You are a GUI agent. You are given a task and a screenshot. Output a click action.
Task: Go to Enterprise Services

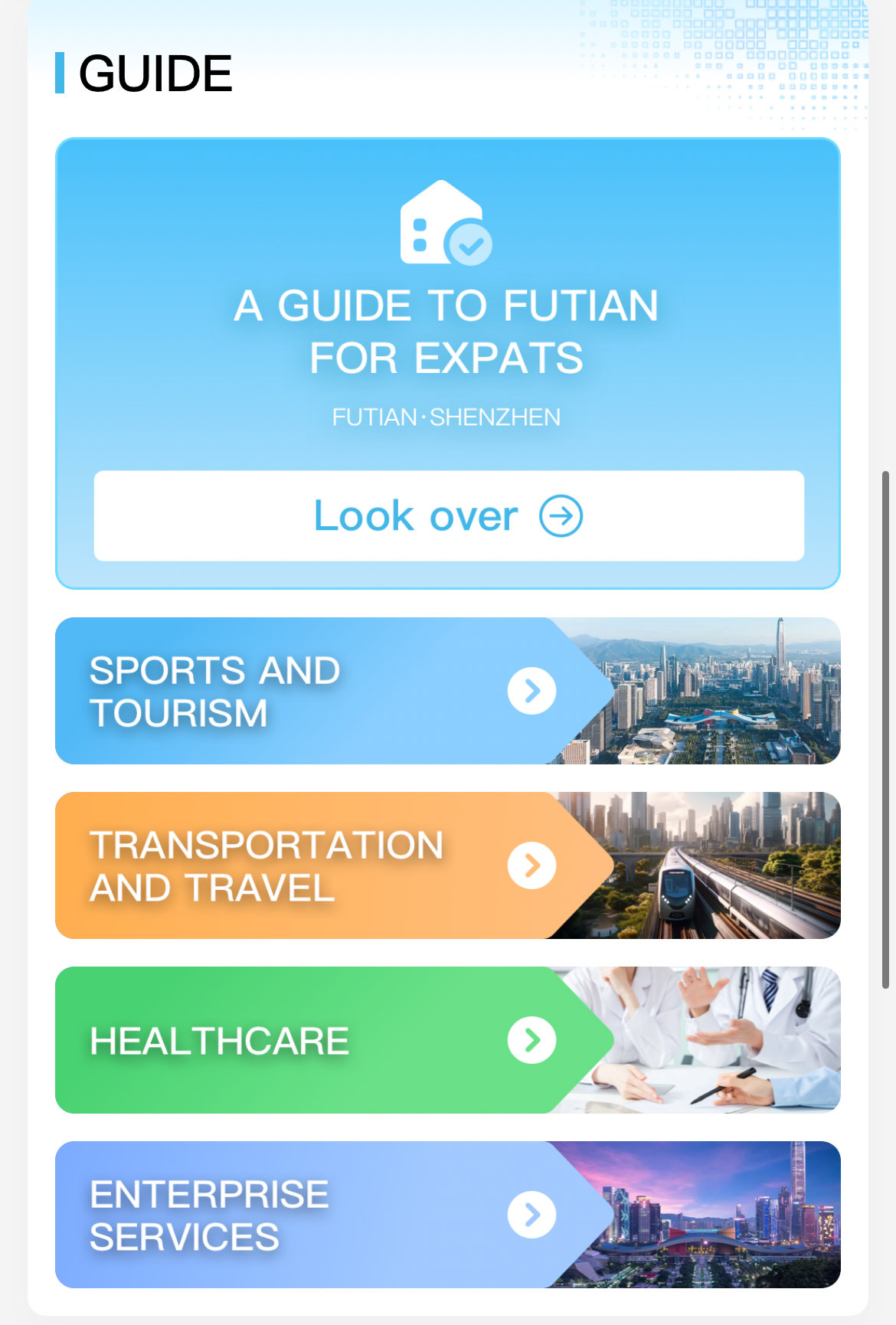point(447,1215)
